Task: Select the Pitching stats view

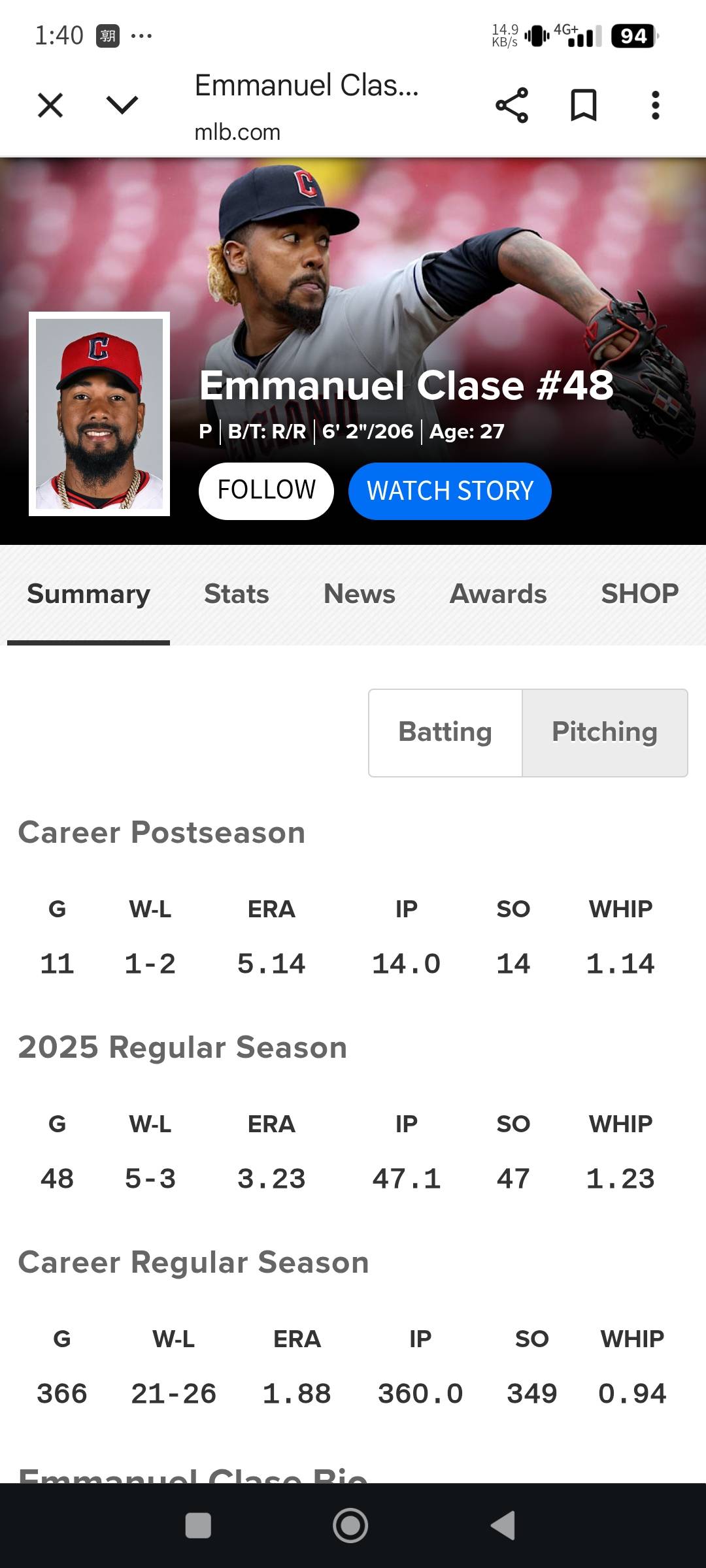Action: tap(605, 732)
